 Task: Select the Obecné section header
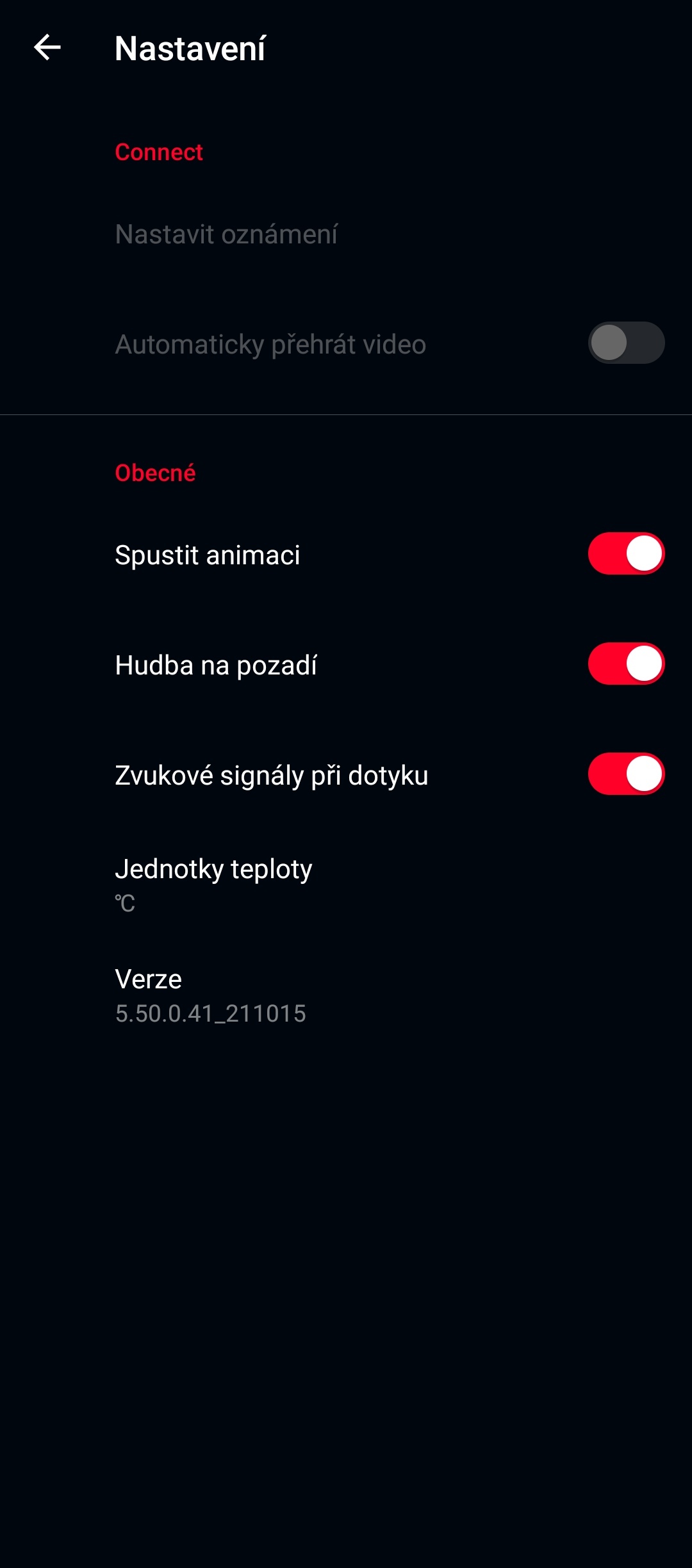[x=155, y=473]
